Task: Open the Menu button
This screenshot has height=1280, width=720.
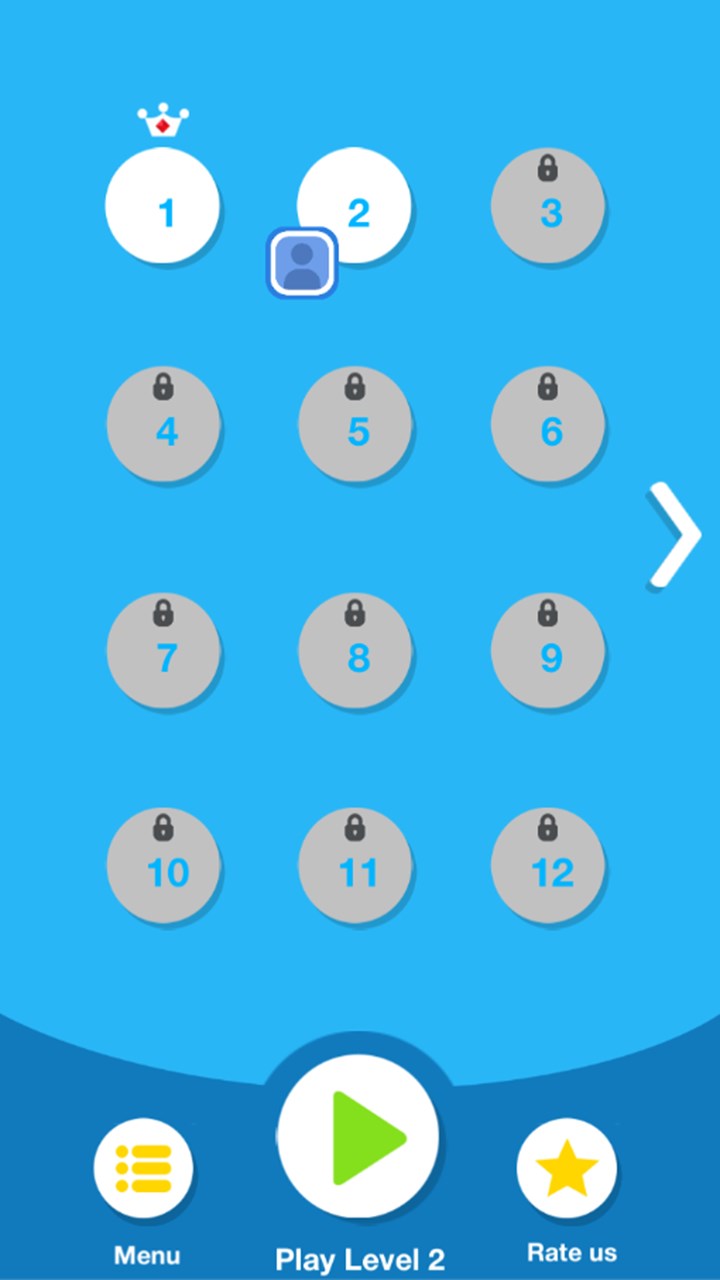Action: coord(144,1168)
